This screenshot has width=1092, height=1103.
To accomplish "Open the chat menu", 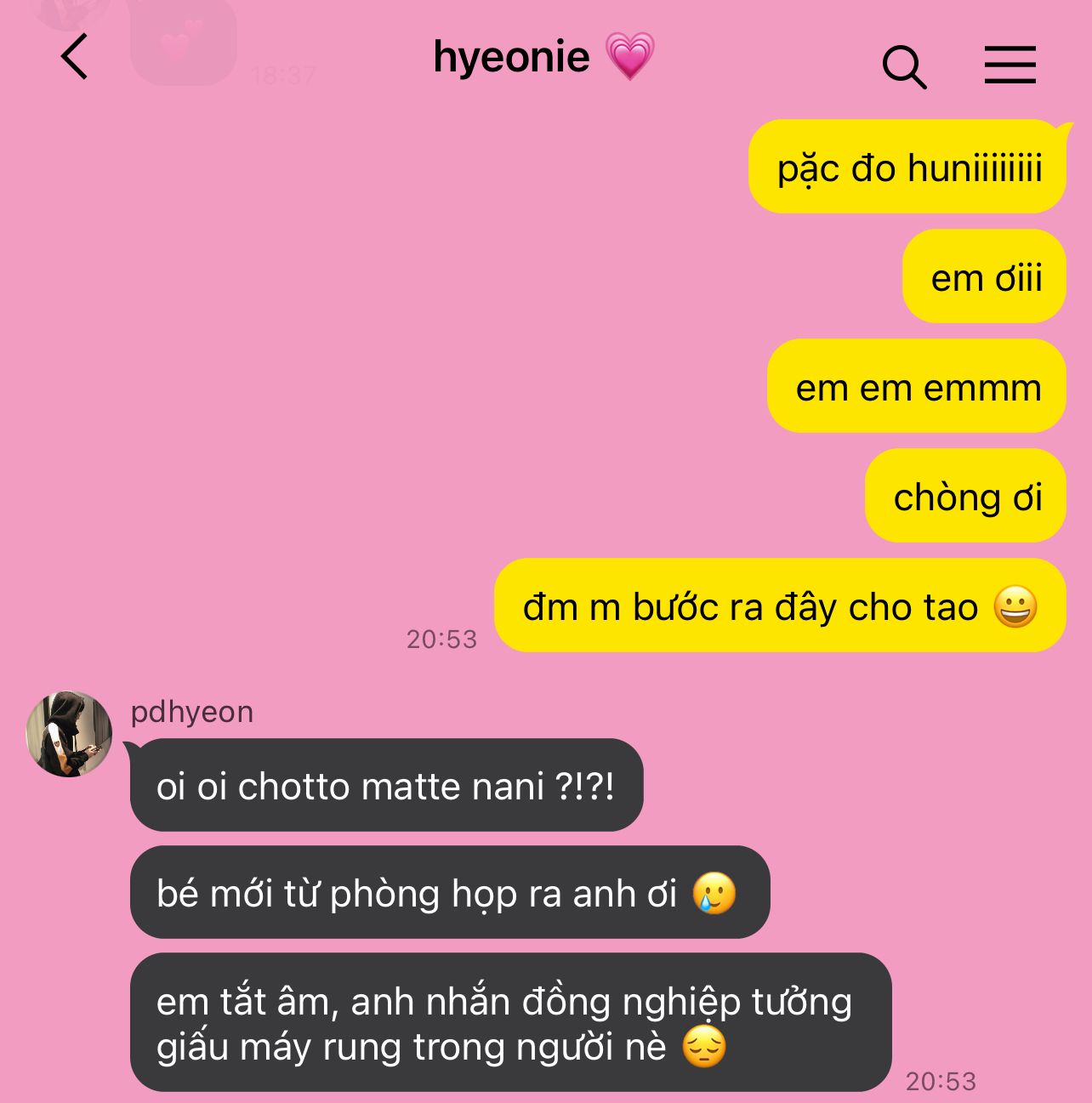I will [x=1010, y=65].
